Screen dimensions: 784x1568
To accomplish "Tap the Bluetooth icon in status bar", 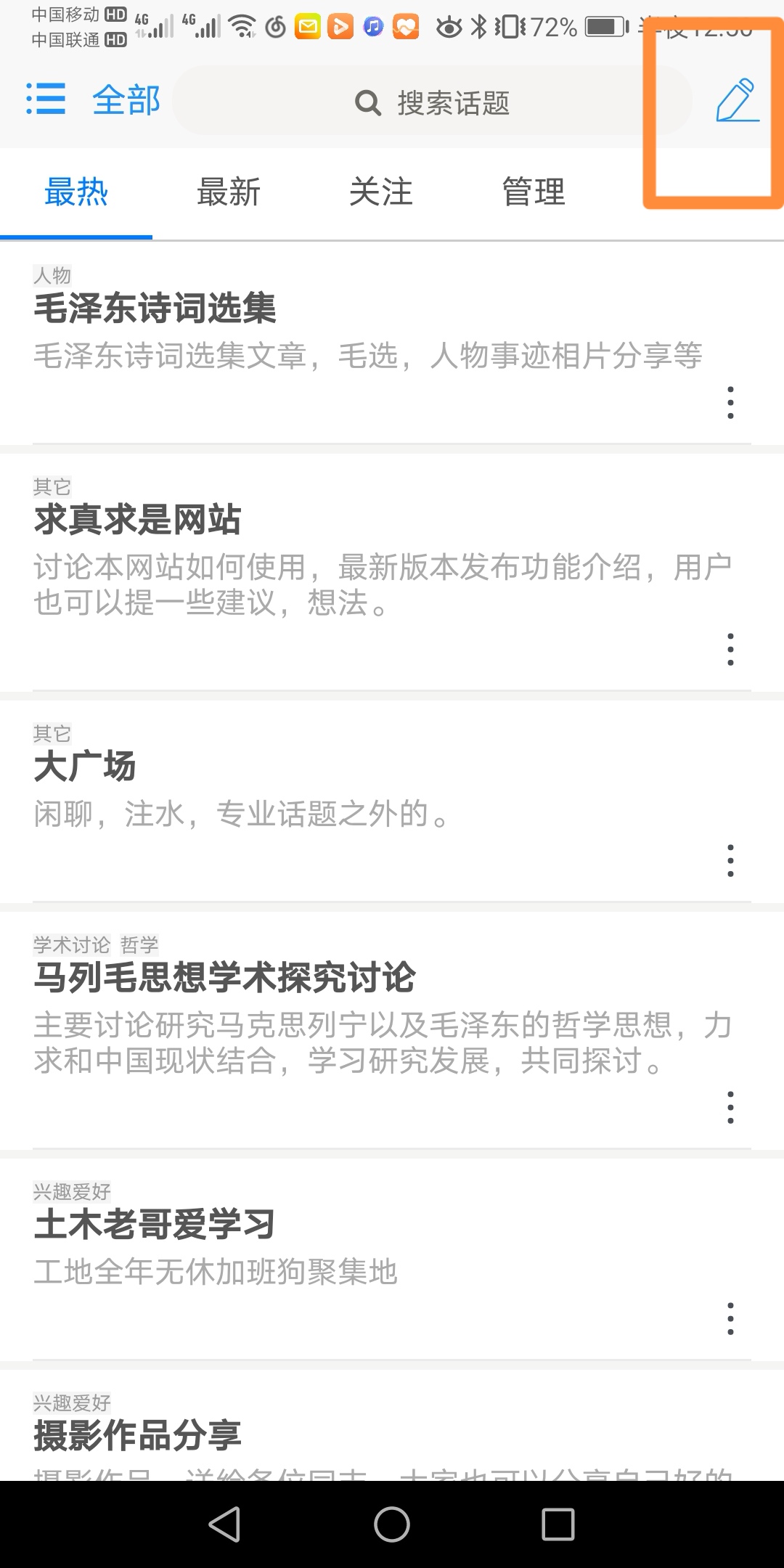I will (x=478, y=28).
